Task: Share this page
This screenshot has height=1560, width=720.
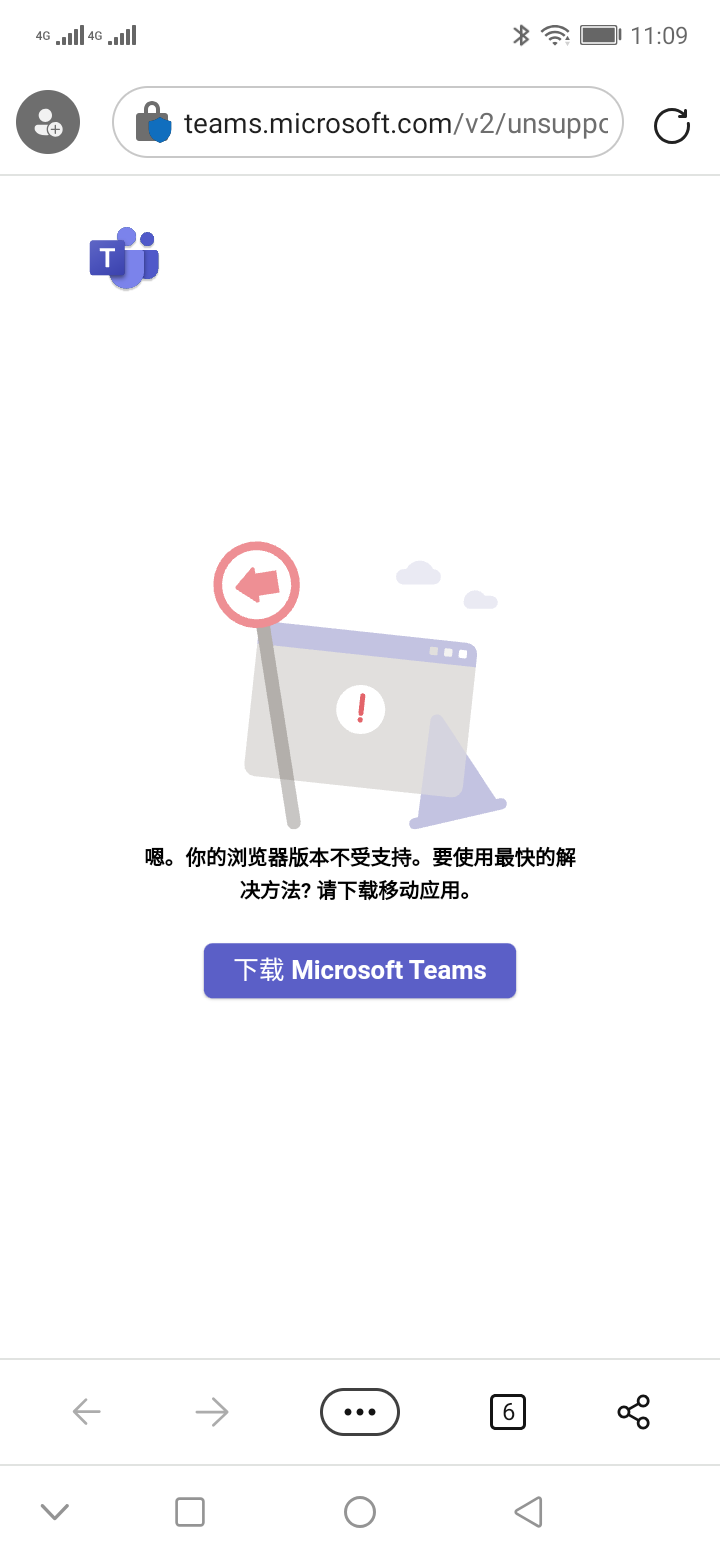Action: (633, 1412)
